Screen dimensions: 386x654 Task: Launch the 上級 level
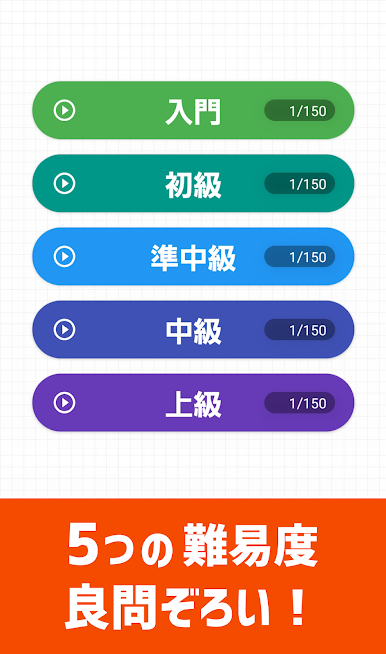193,402
